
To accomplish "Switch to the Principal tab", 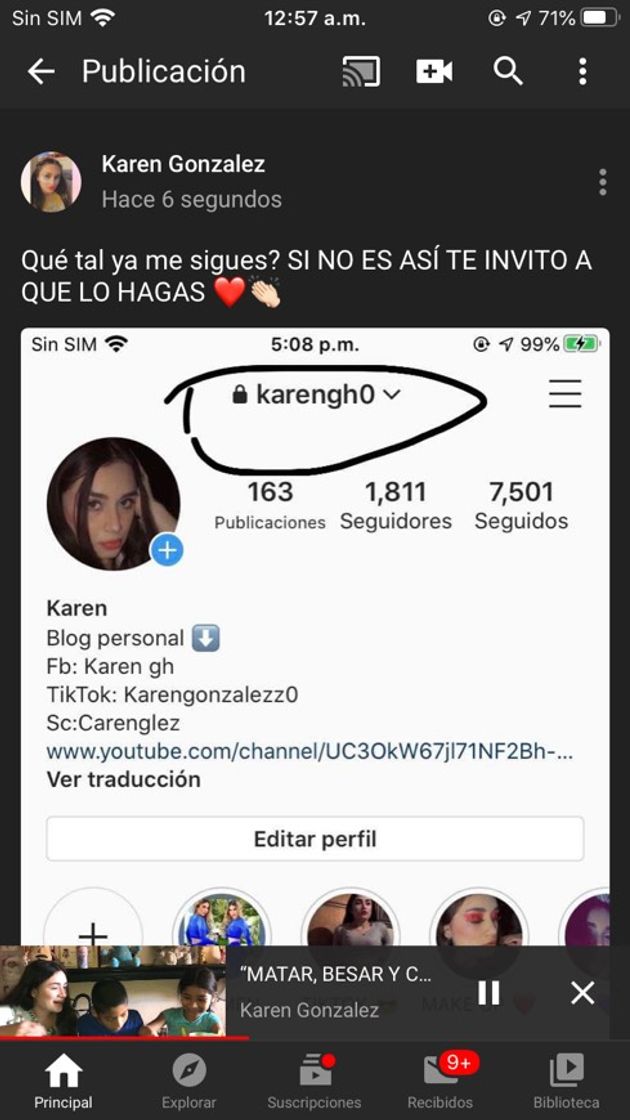I will point(63,1082).
